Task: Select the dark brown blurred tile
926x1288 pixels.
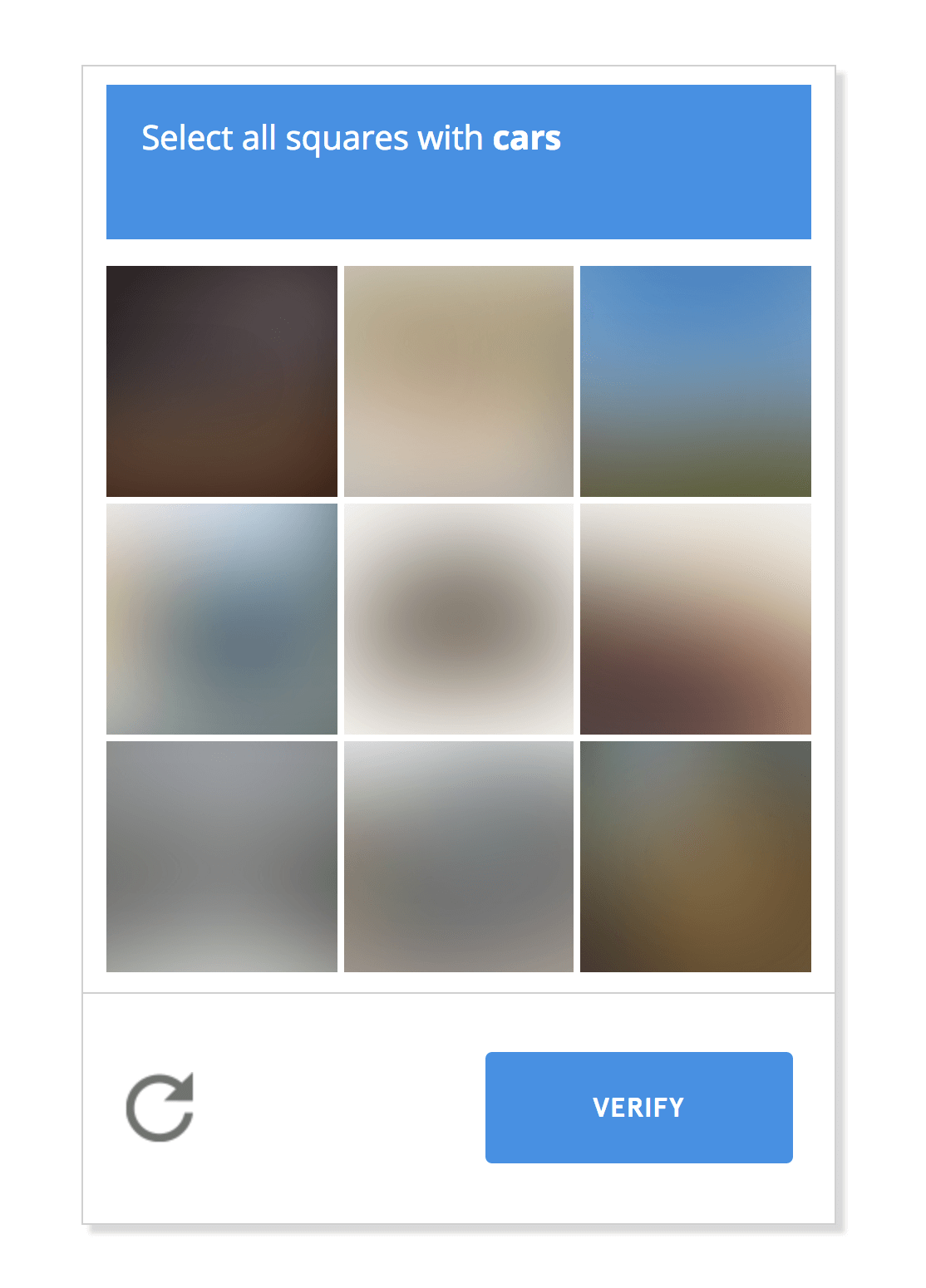Action: 222,381
